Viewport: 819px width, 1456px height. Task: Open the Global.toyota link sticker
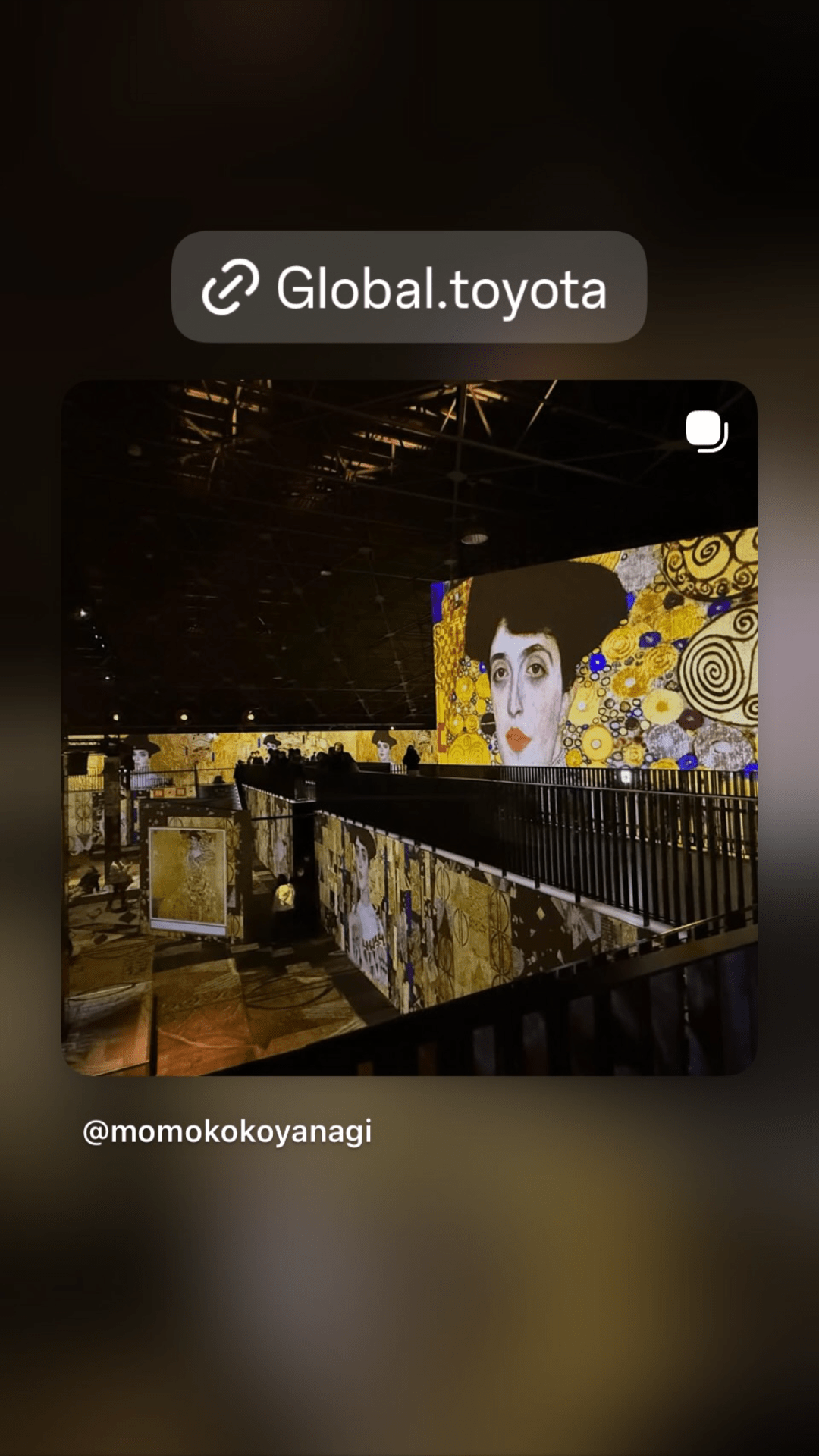[x=409, y=287]
